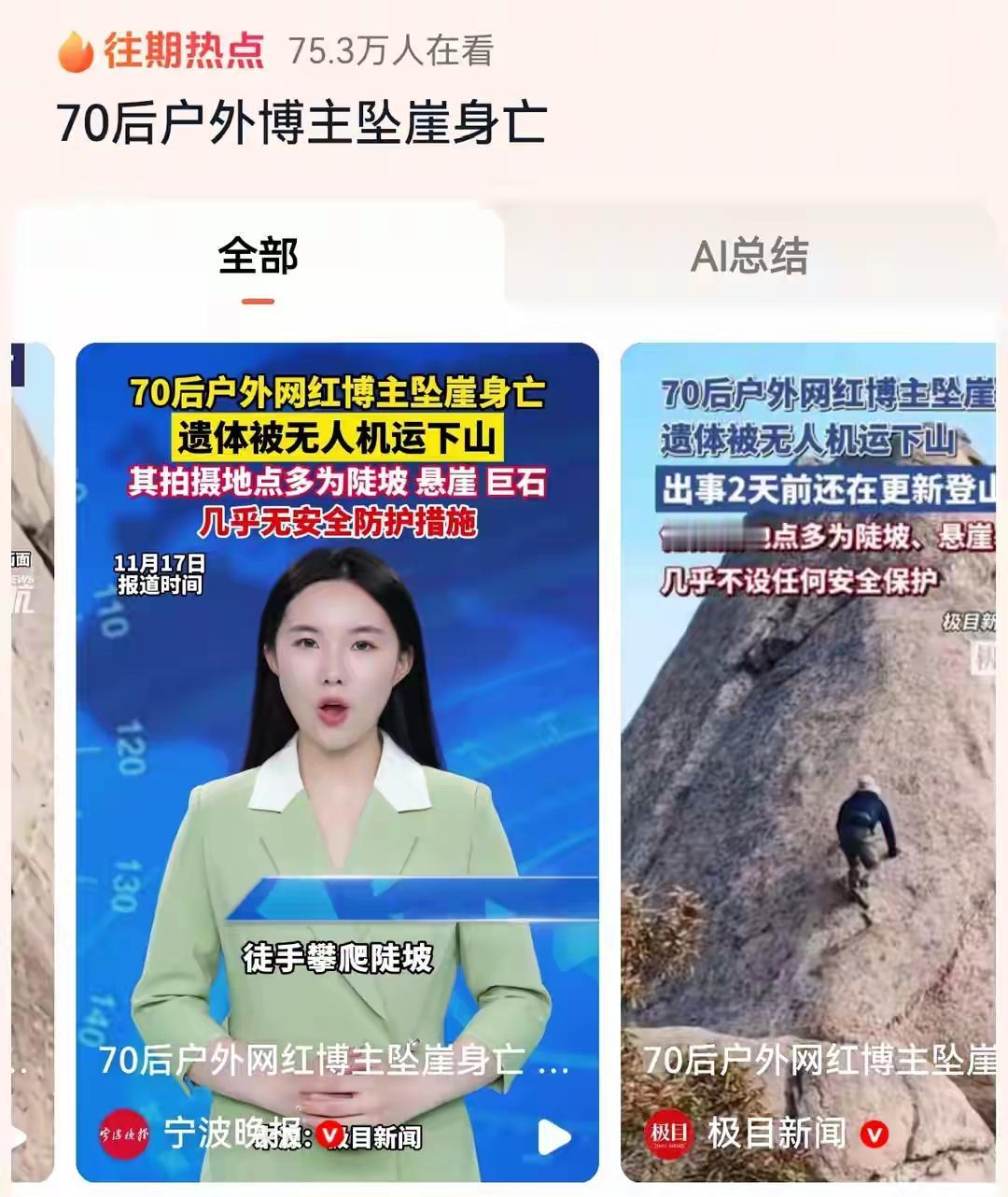Click the red V badge next to 极目新闻
The height and width of the screenshot is (1197, 1008).
click(x=873, y=1135)
